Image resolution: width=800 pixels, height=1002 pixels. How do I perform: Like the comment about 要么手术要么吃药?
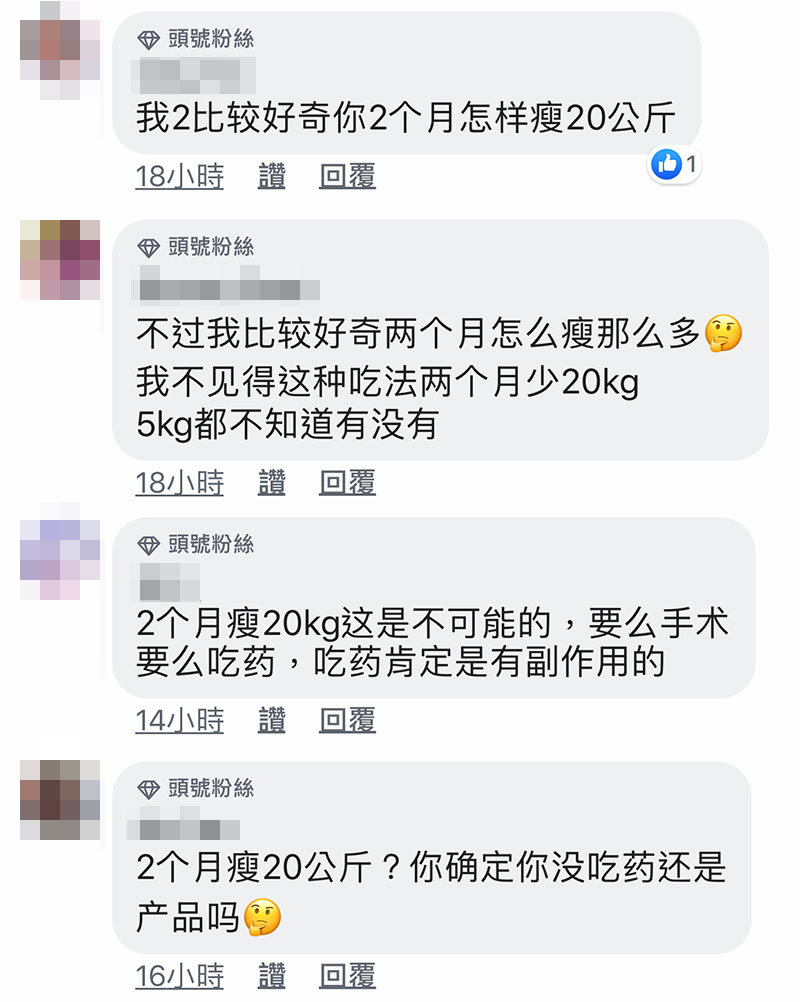pos(272,720)
